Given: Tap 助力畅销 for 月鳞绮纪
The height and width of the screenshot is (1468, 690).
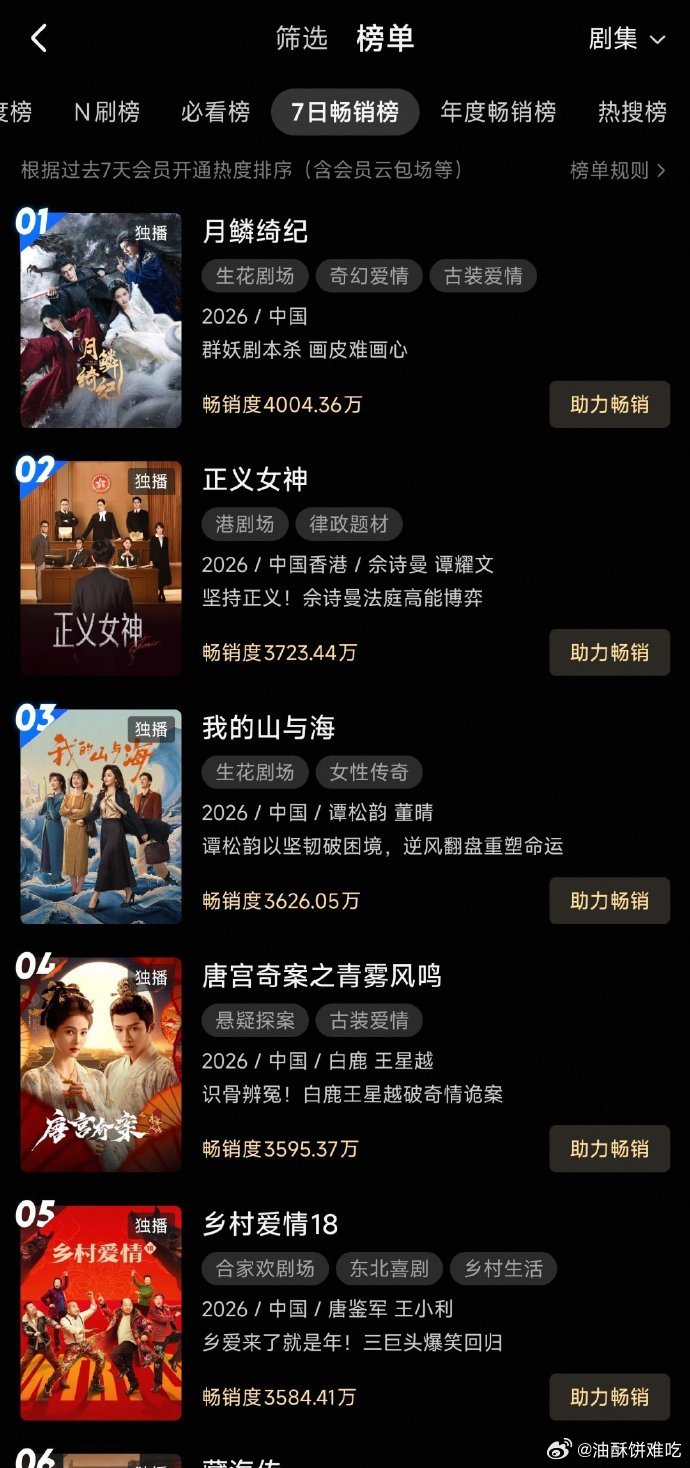Looking at the screenshot, I should pyautogui.click(x=609, y=405).
